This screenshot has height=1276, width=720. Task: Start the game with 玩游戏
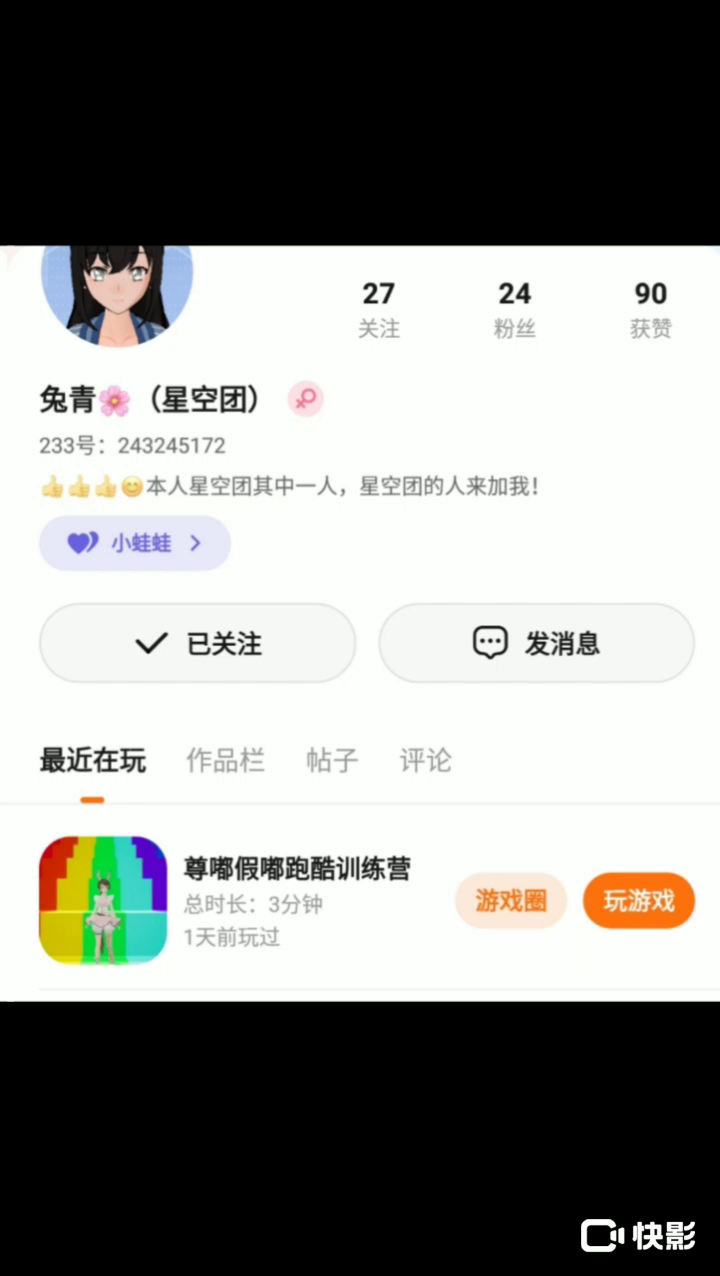coord(639,901)
